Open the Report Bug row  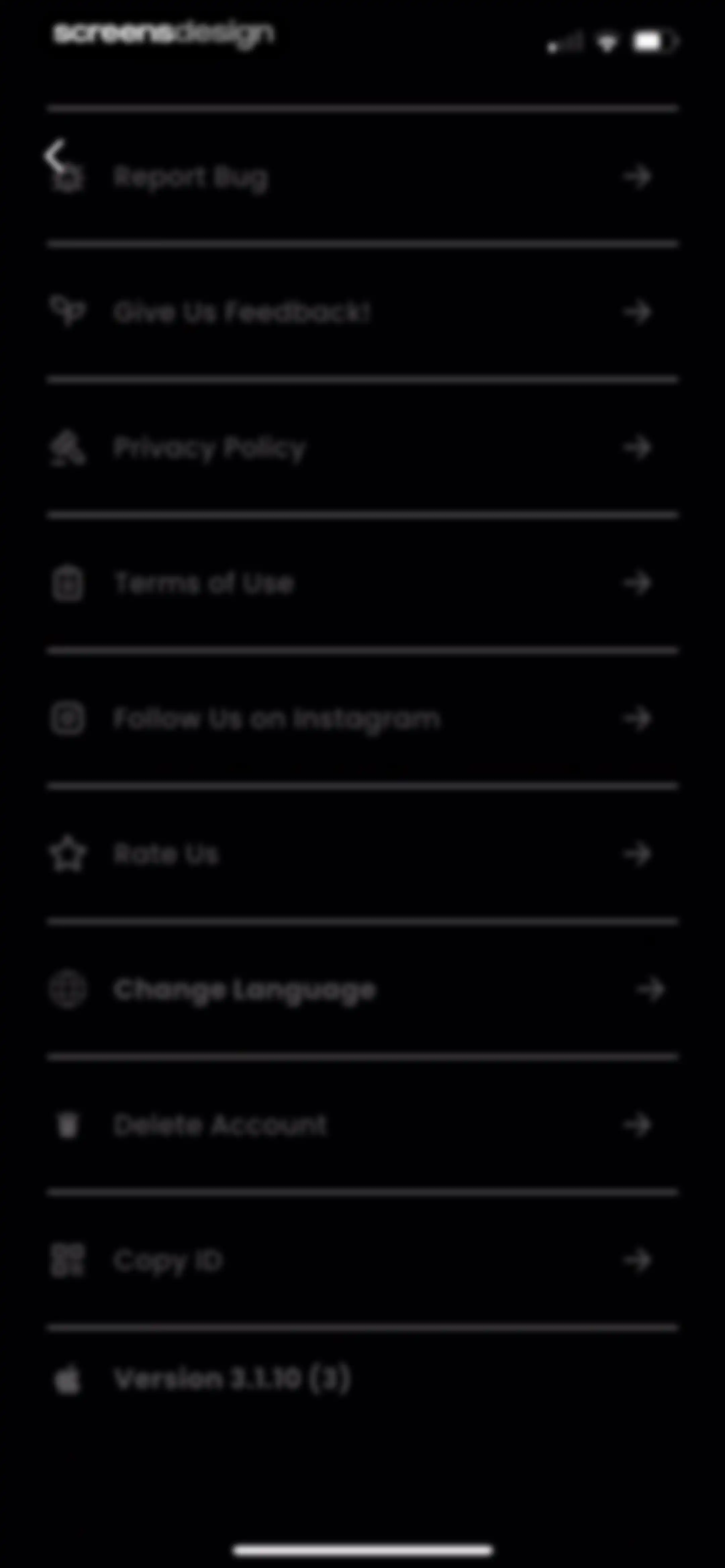point(363,177)
